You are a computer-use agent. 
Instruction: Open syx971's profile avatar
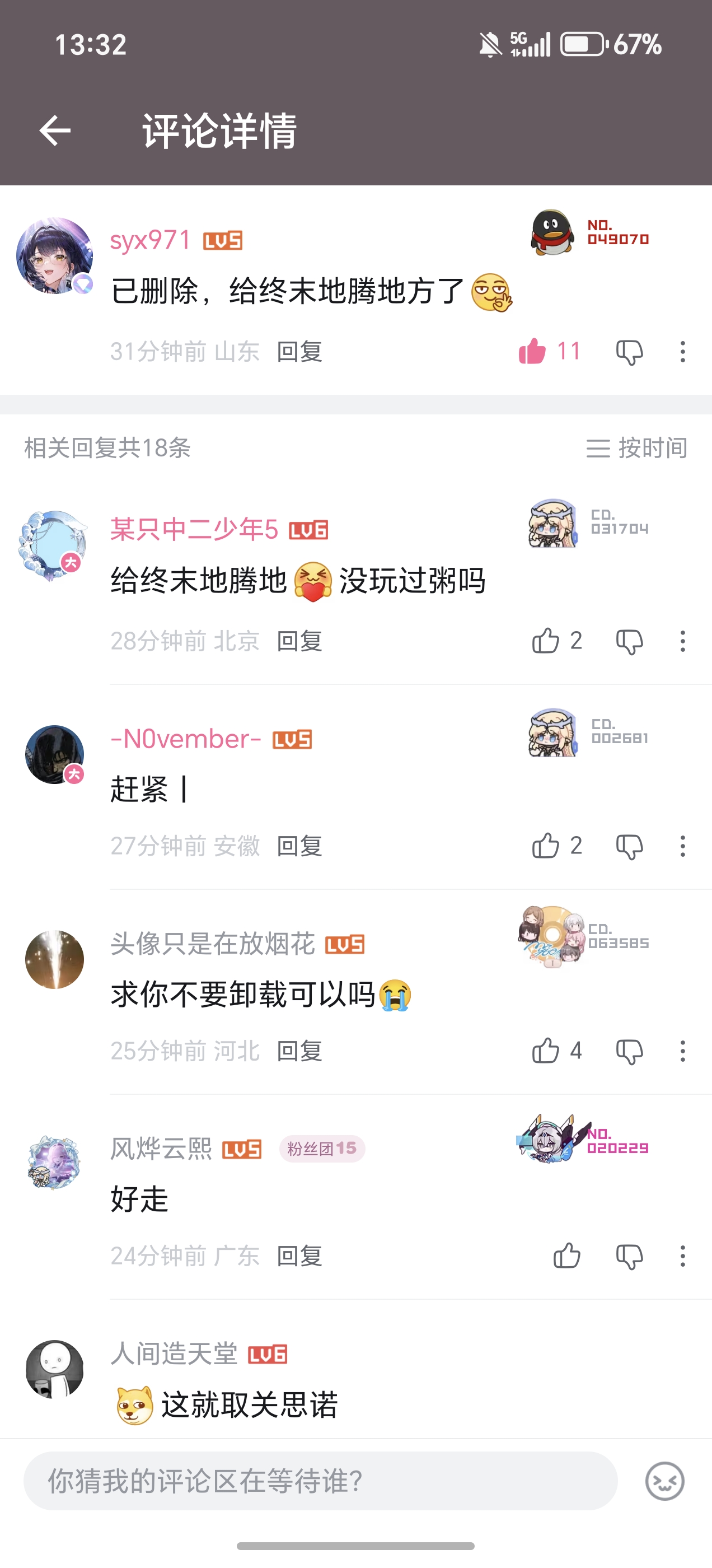tap(54, 256)
